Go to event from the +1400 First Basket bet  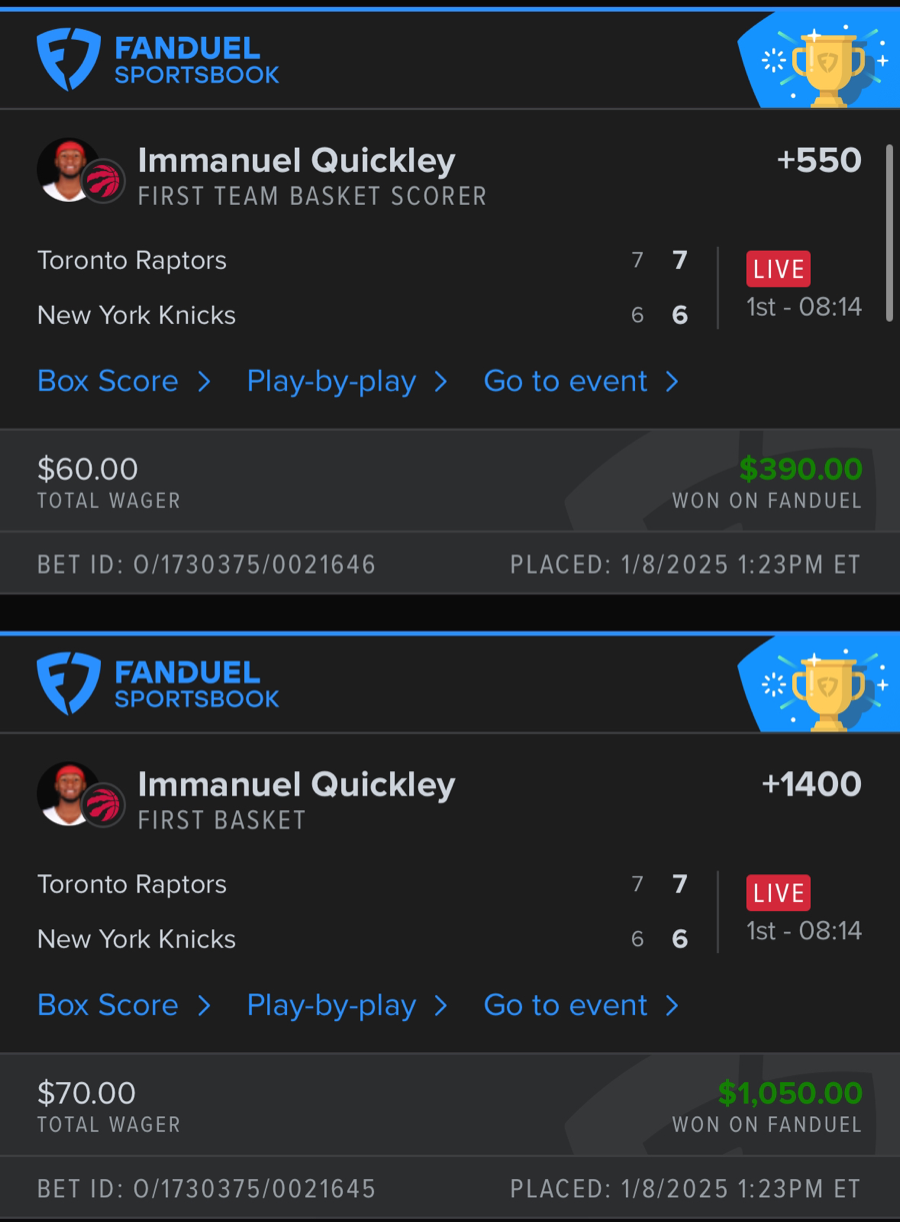pyautogui.click(x=580, y=1005)
